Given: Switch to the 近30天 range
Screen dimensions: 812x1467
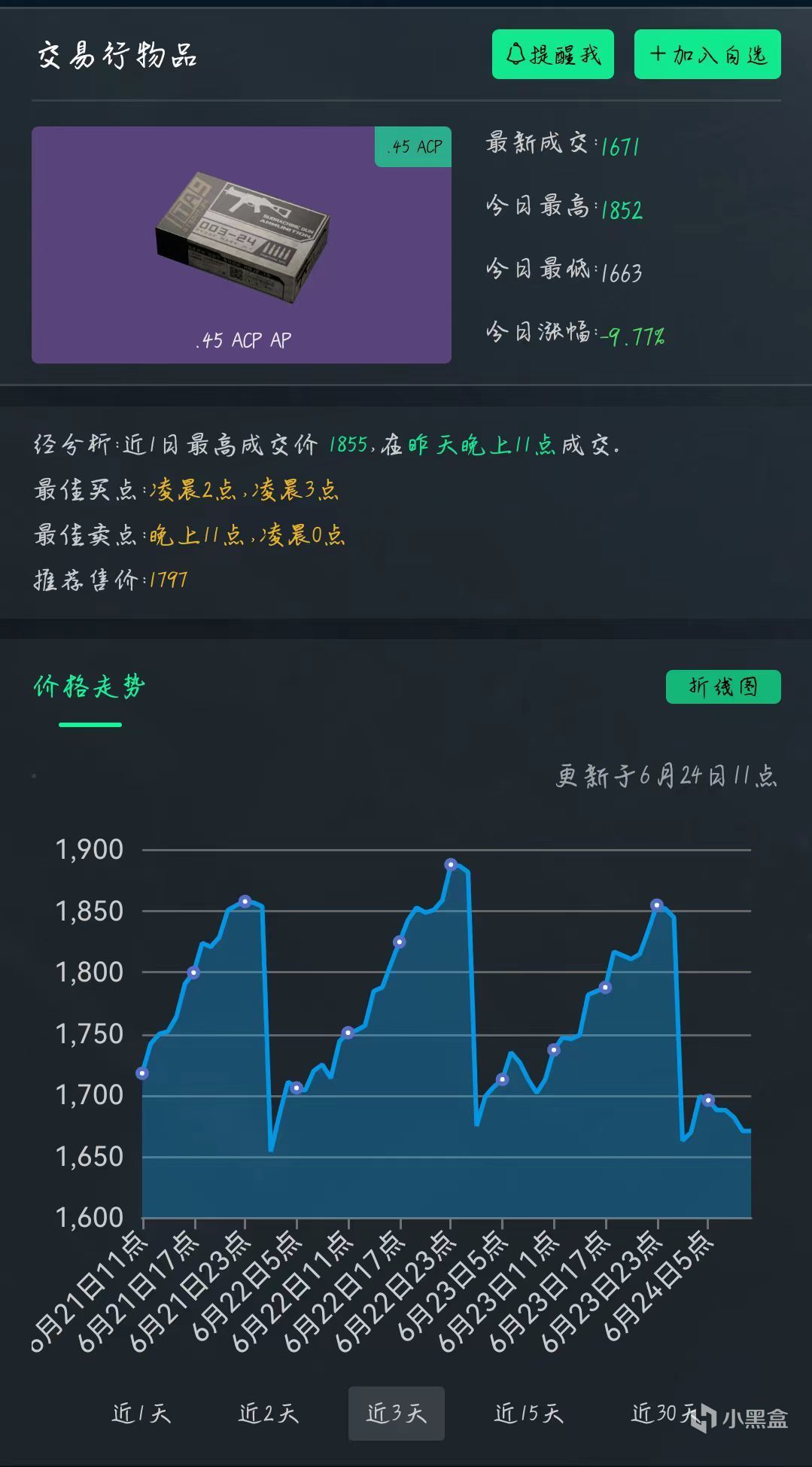Looking at the screenshot, I should [x=662, y=1413].
